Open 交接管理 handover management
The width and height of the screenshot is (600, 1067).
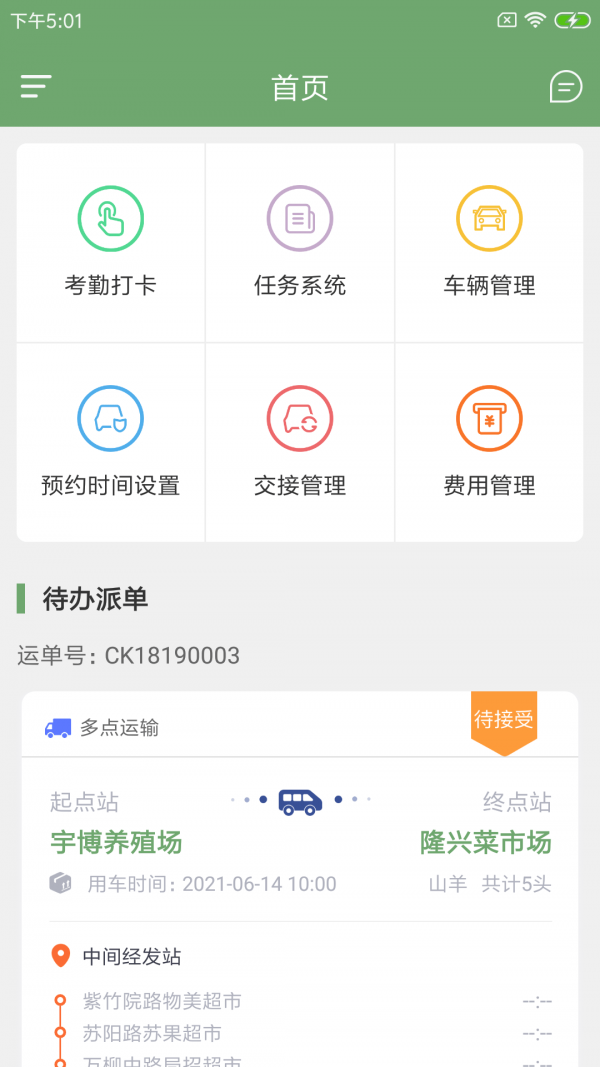[300, 442]
